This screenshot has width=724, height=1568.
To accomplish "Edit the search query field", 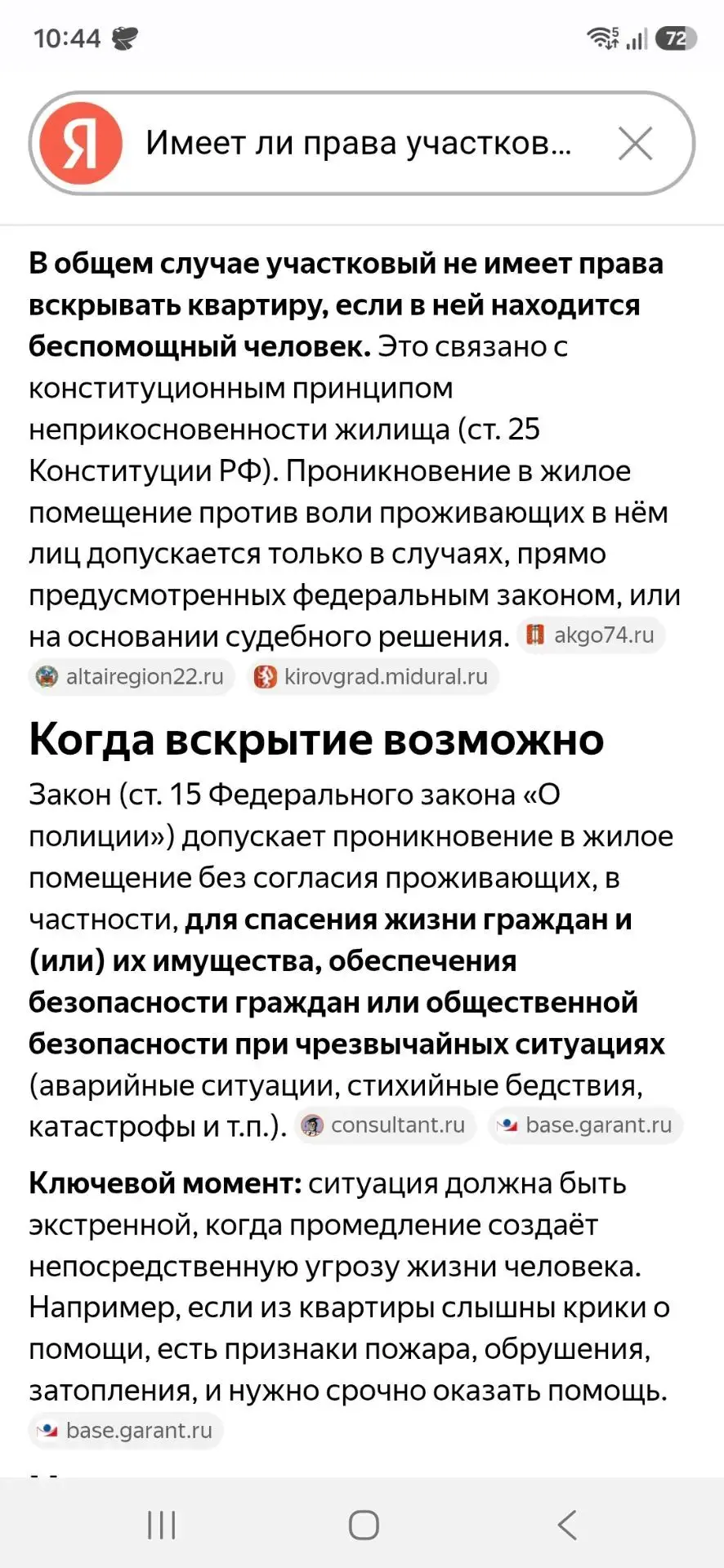I will [358, 144].
